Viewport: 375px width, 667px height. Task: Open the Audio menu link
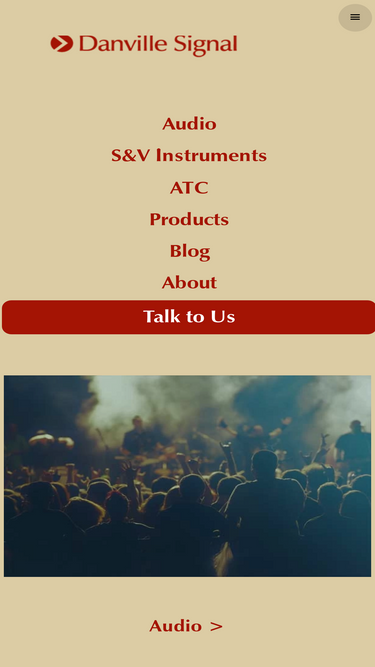189,124
